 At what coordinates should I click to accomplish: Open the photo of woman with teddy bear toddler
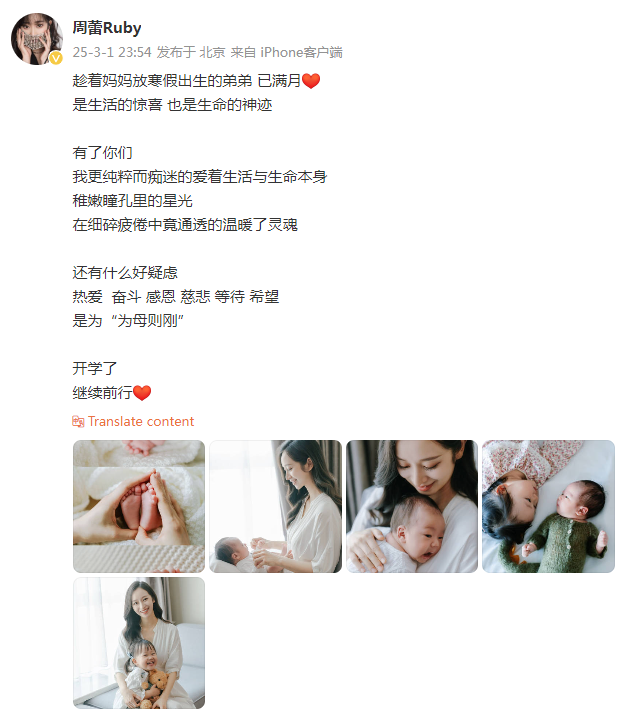[x=139, y=643]
